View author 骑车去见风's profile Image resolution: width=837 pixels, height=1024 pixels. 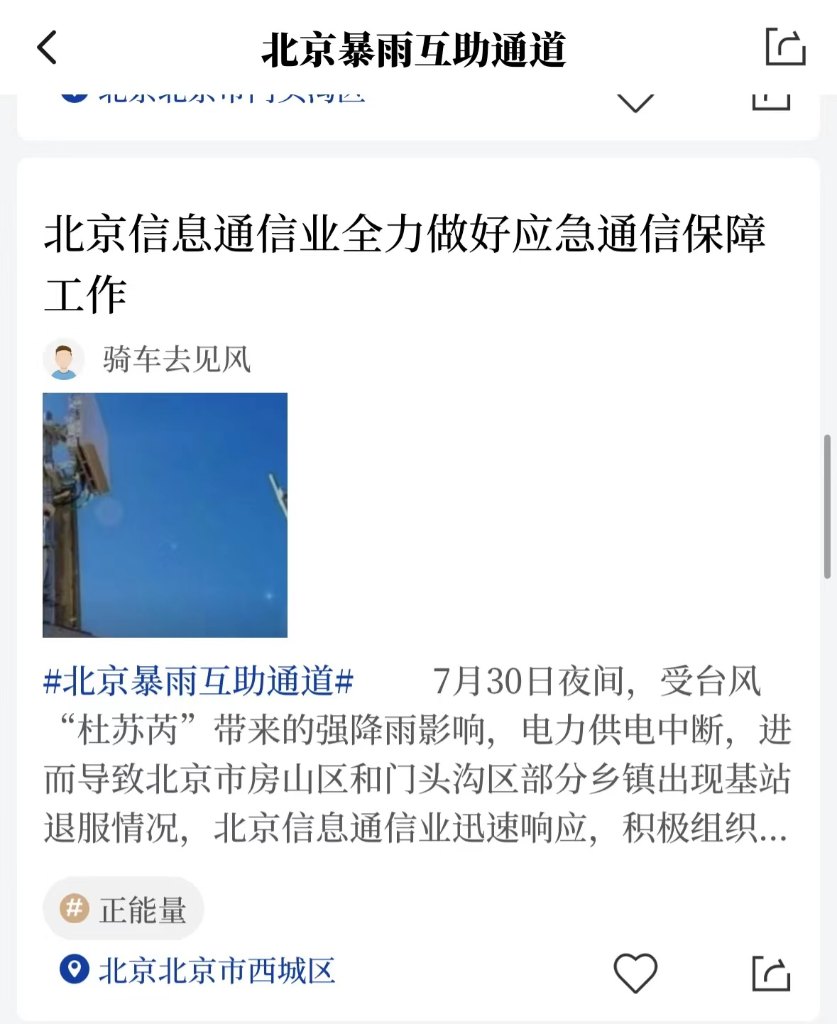click(x=175, y=359)
